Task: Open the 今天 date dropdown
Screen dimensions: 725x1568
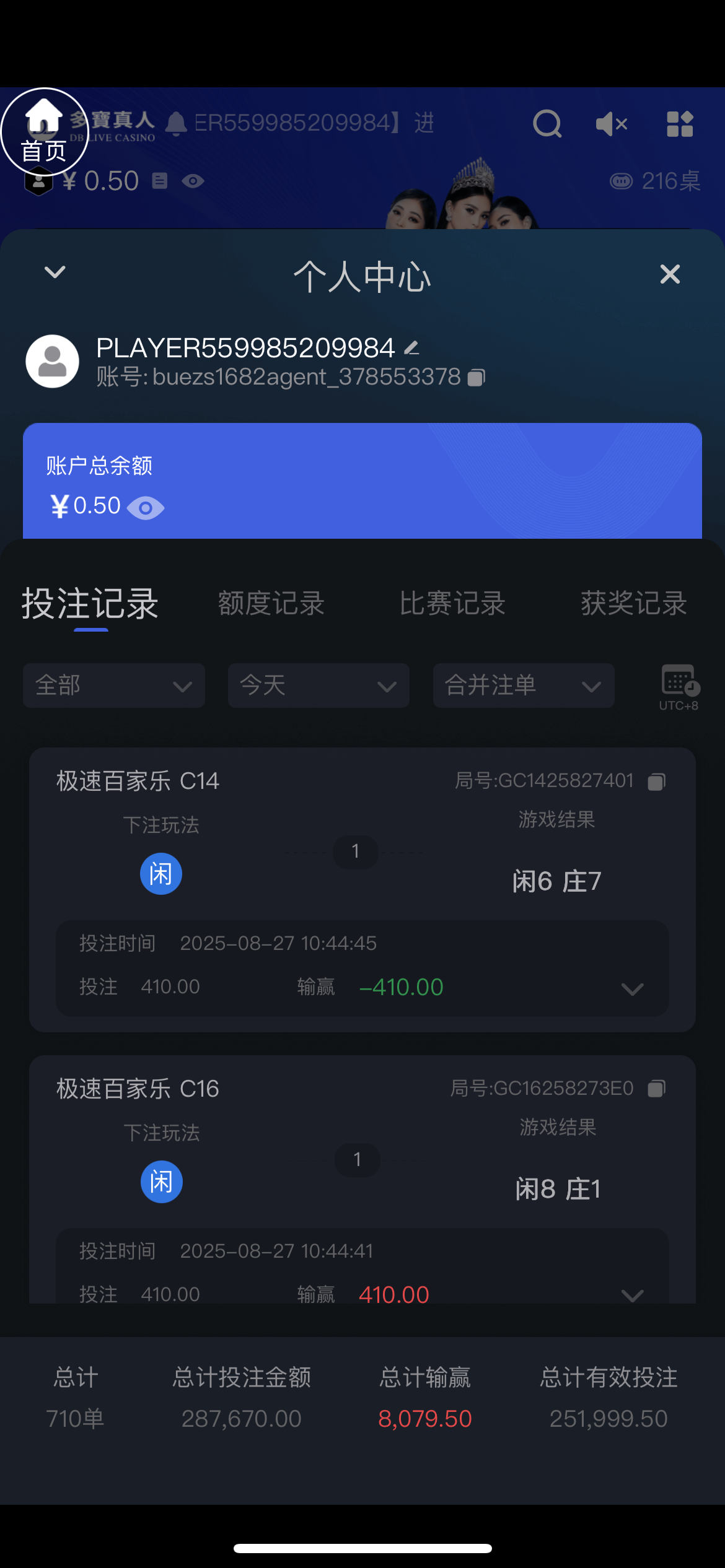Action: click(319, 686)
